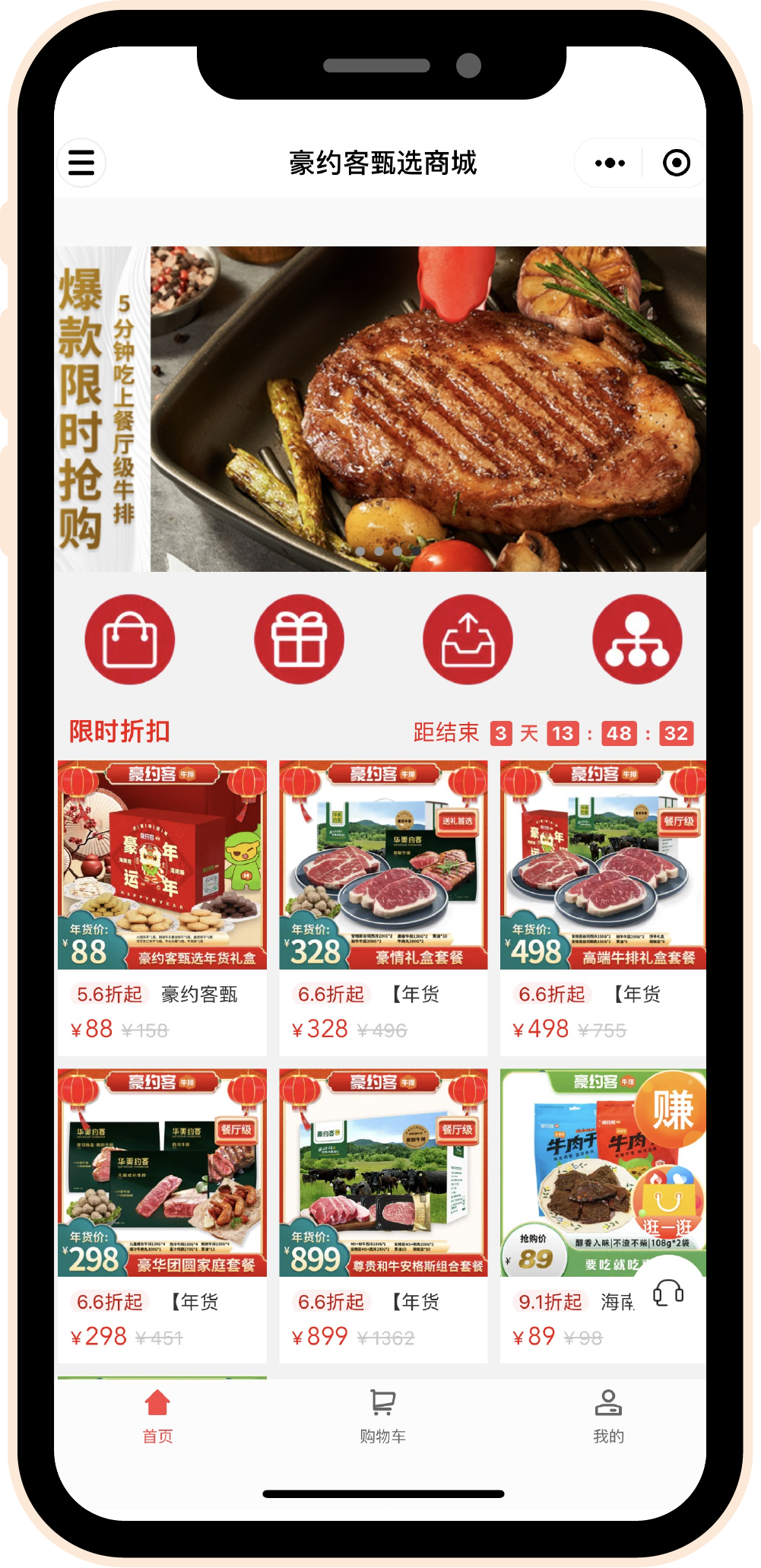Tap the red hierarchy network icon
The height and width of the screenshot is (1568, 761).
[637, 640]
